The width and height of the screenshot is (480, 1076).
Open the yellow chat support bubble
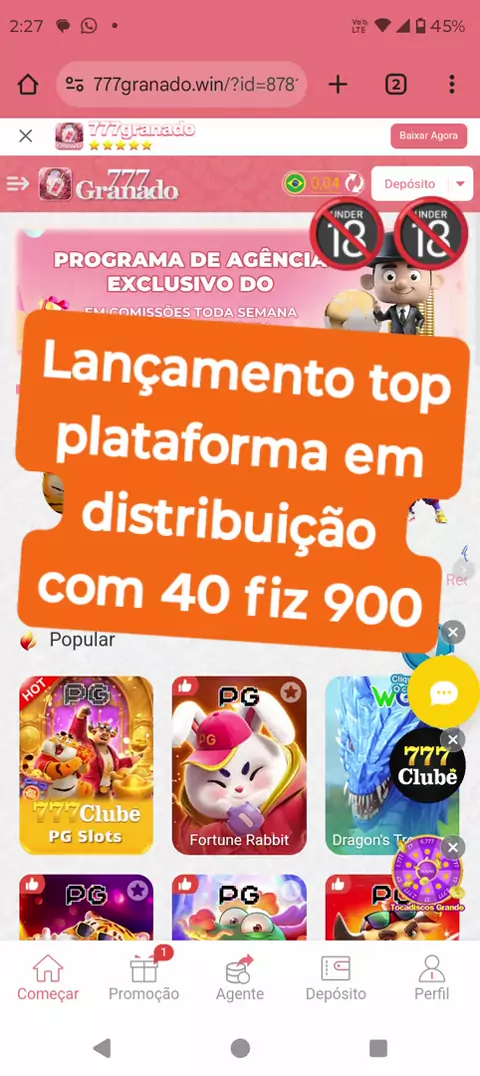point(444,693)
